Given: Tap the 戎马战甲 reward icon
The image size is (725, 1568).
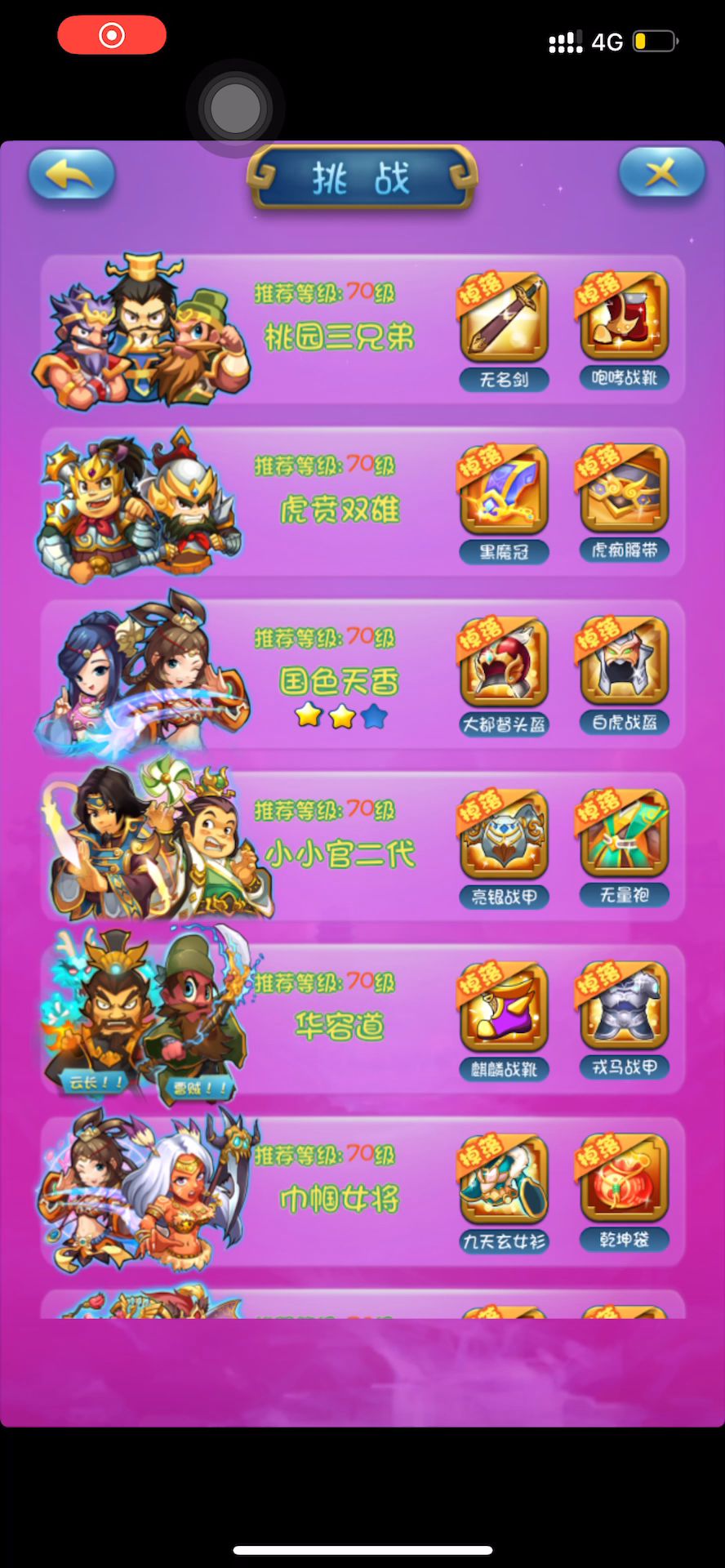Looking at the screenshot, I should pos(624,1006).
